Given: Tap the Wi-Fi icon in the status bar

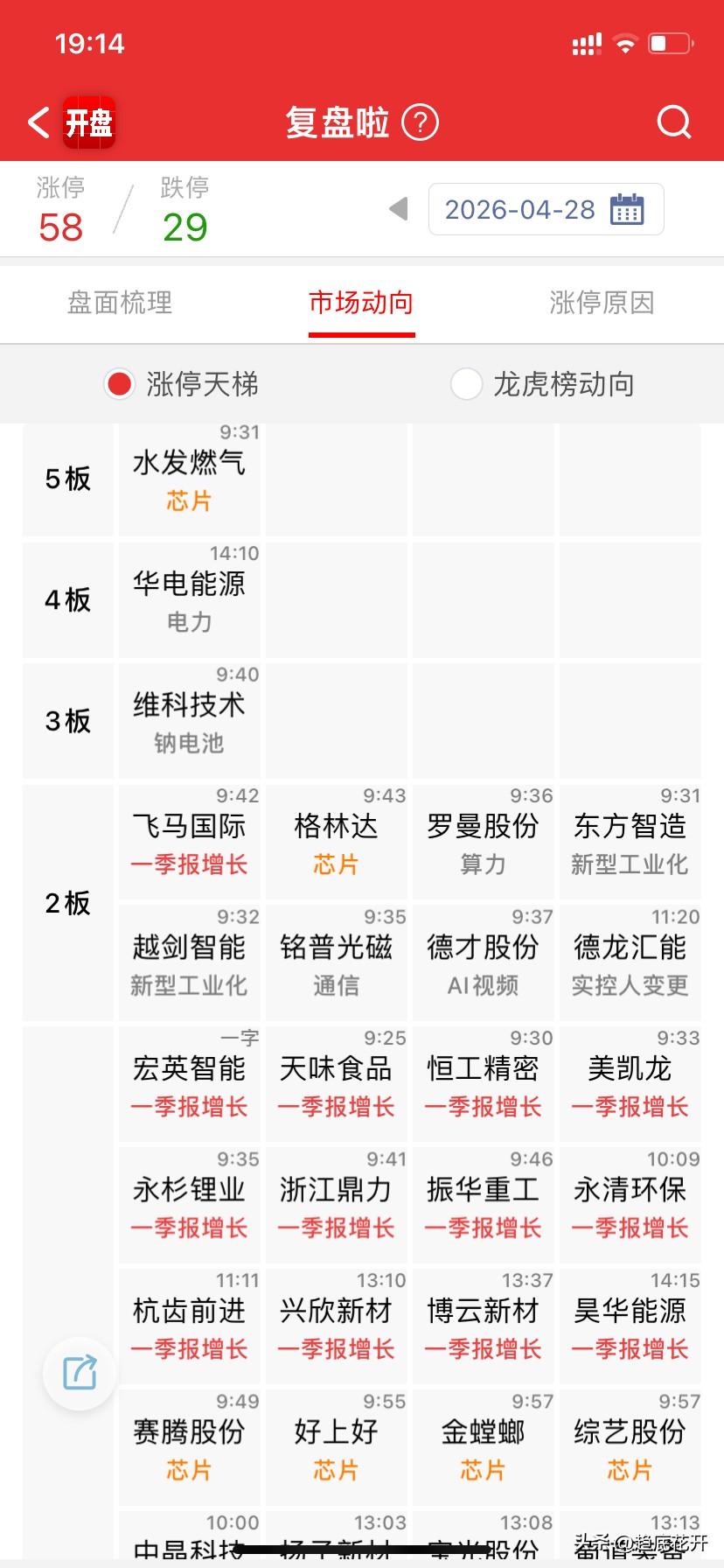Looking at the screenshot, I should coord(626,43).
